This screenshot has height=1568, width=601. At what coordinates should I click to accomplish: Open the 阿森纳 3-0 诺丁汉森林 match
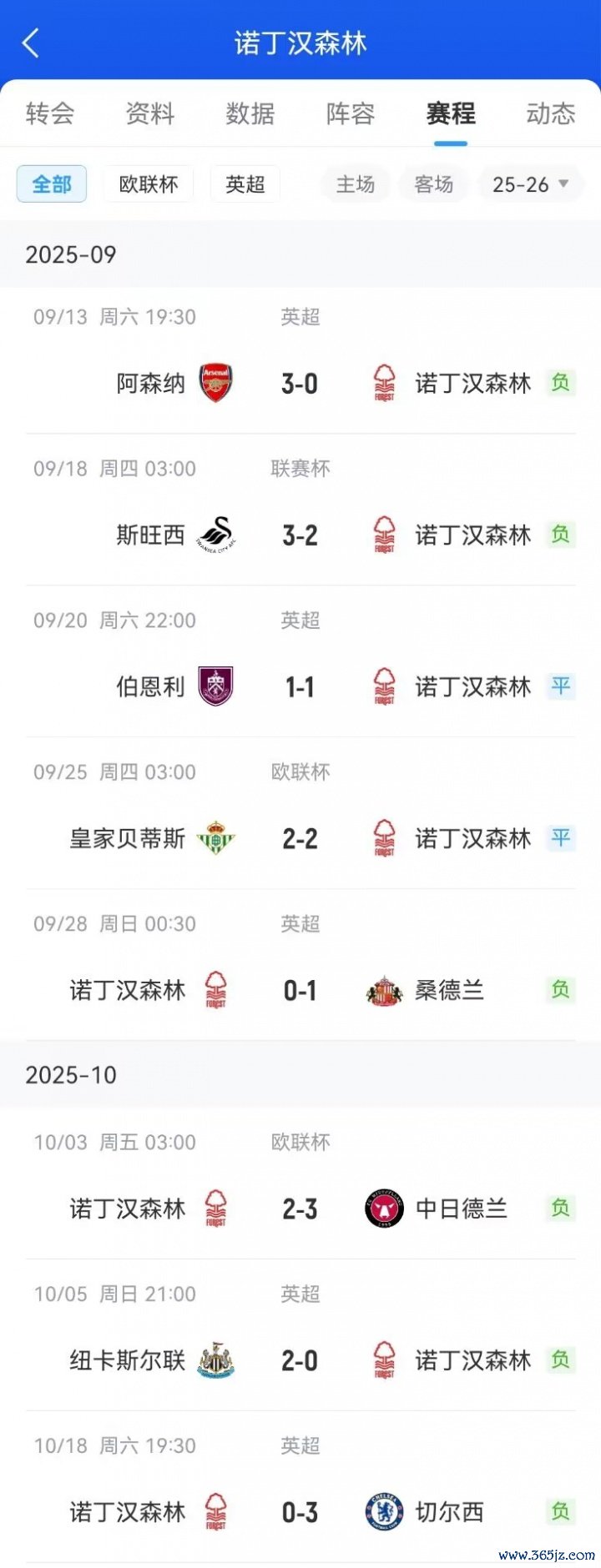(x=300, y=384)
